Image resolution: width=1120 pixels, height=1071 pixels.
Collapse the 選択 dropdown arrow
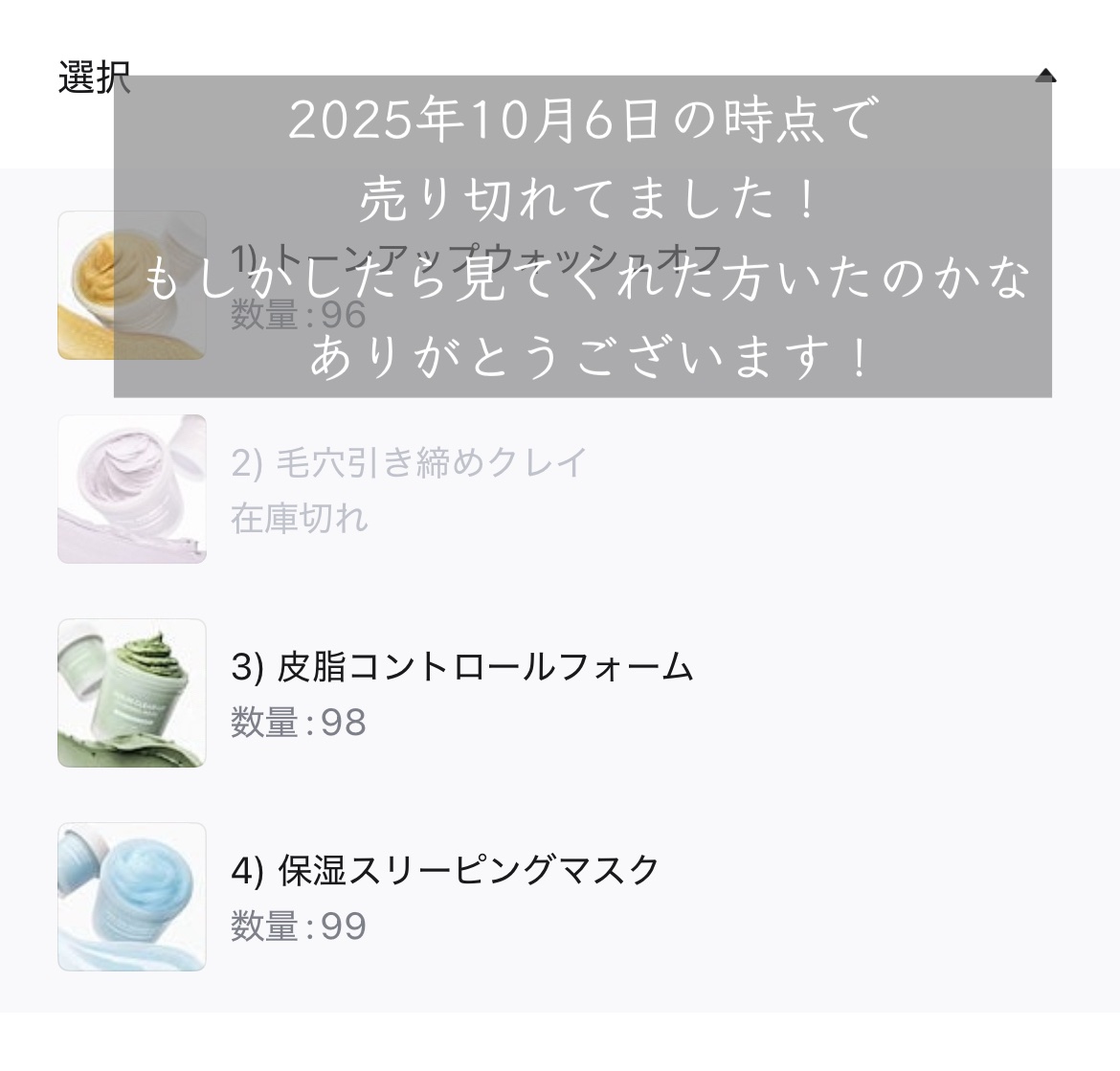[x=1045, y=76]
